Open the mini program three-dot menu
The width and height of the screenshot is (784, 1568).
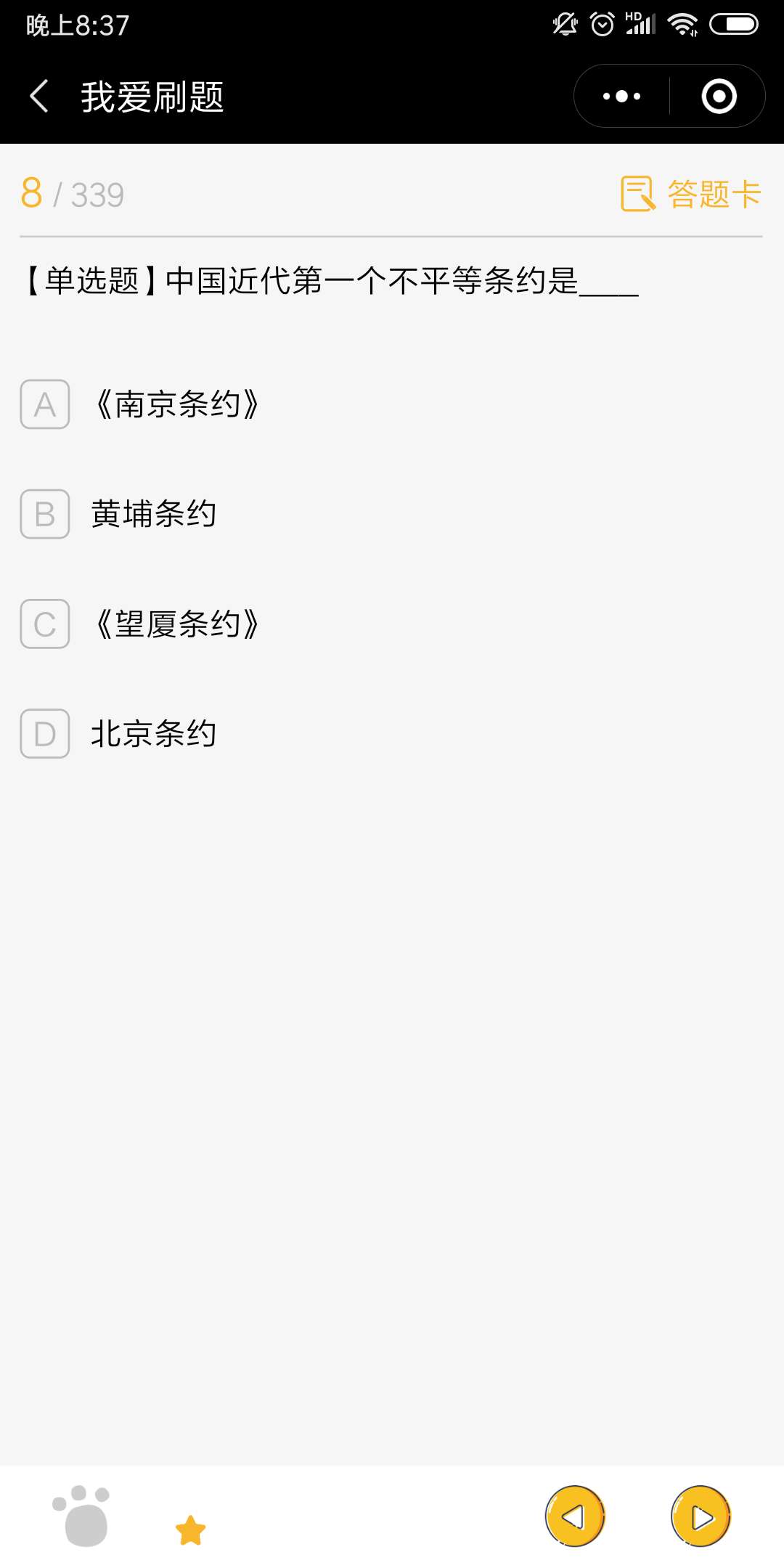622,96
